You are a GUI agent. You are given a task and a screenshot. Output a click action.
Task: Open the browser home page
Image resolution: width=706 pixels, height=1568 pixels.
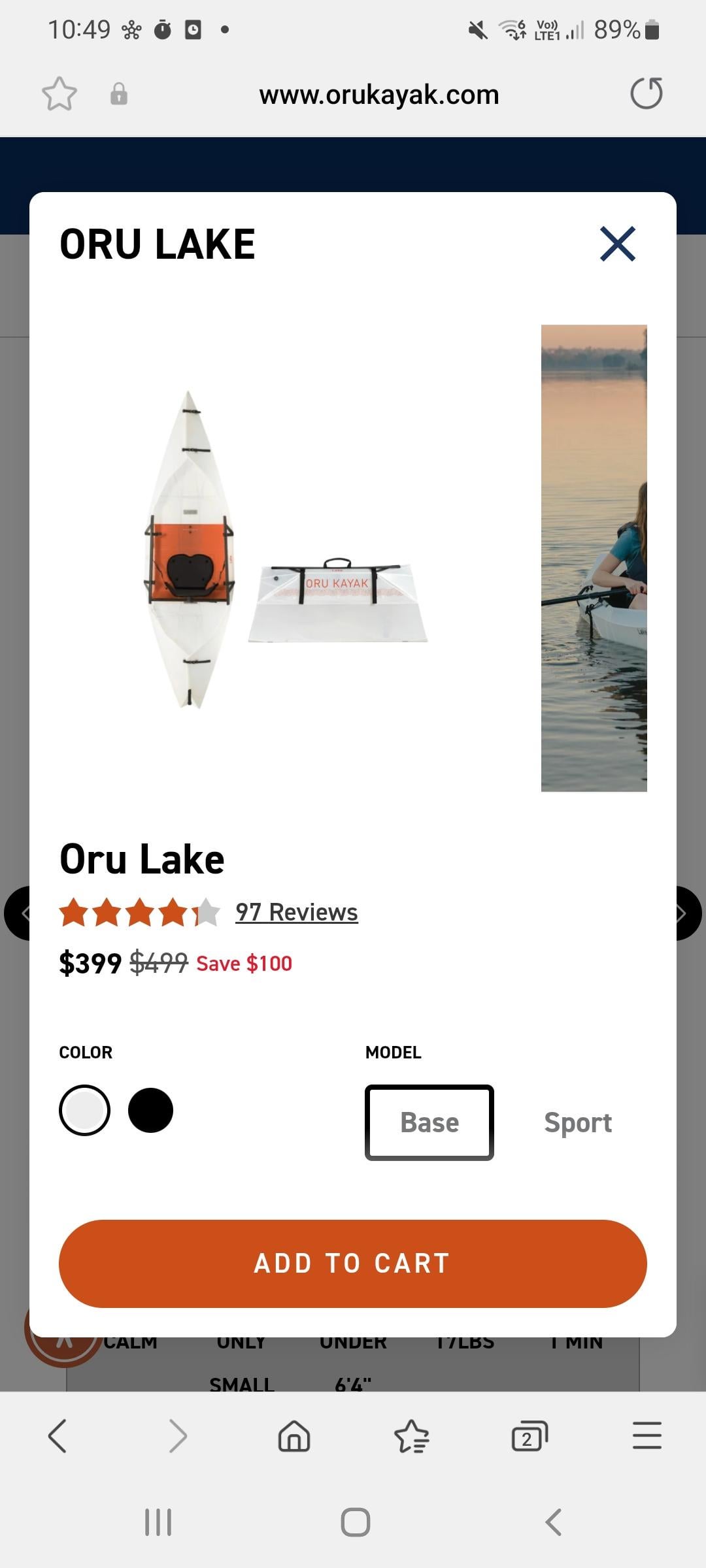pyautogui.click(x=294, y=1436)
